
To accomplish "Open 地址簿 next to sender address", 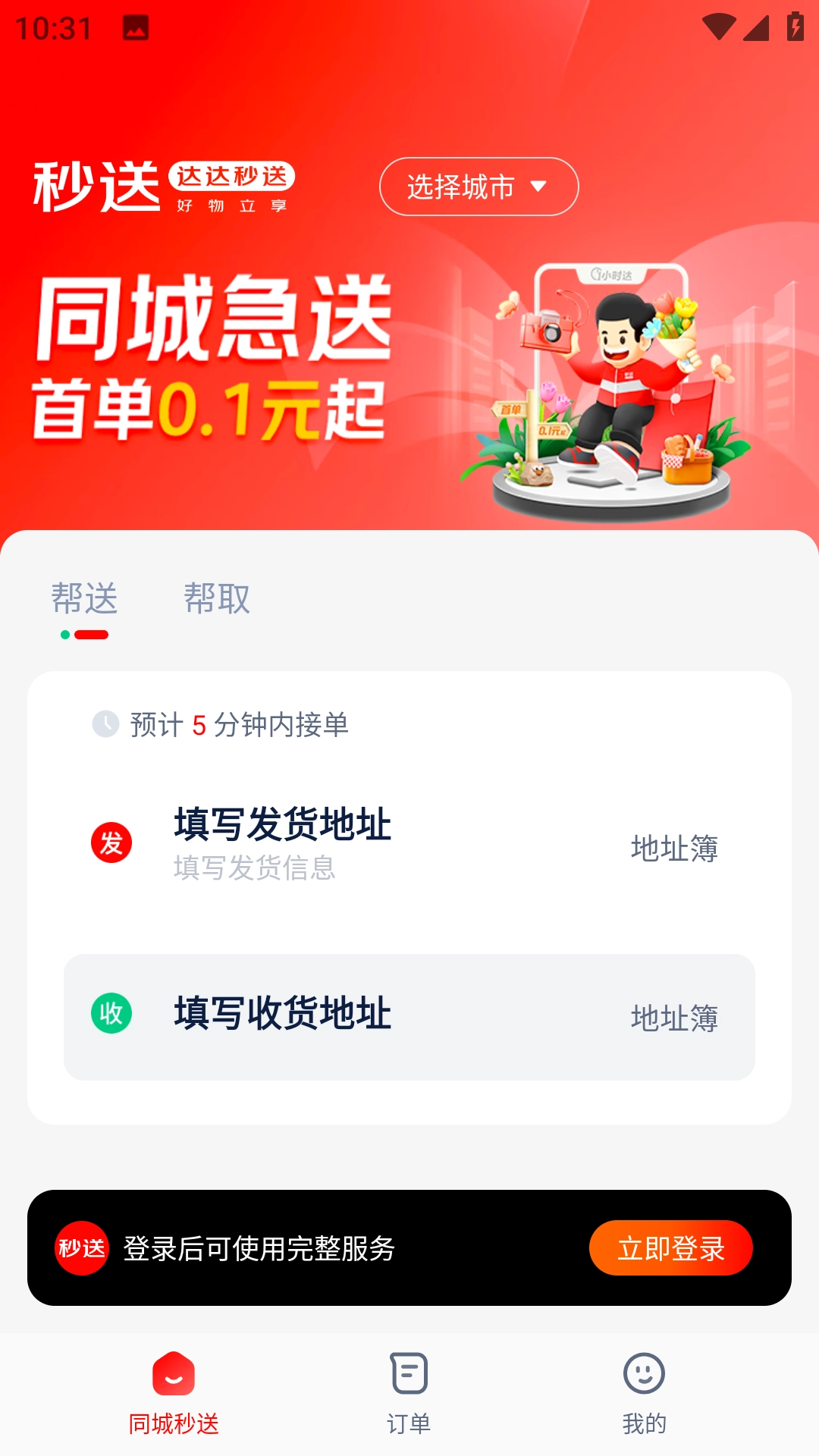I will [674, 848].
